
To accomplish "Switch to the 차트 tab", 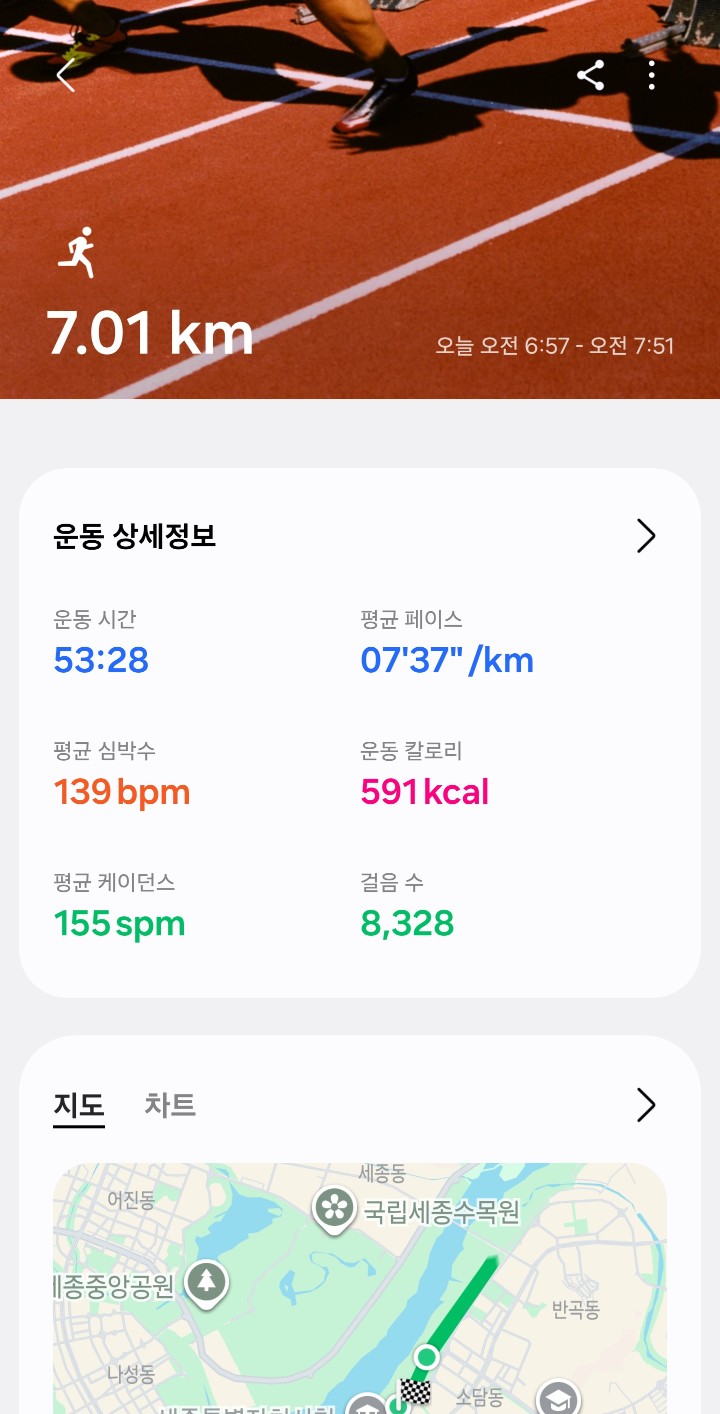I will click(x=170, y=1105).
